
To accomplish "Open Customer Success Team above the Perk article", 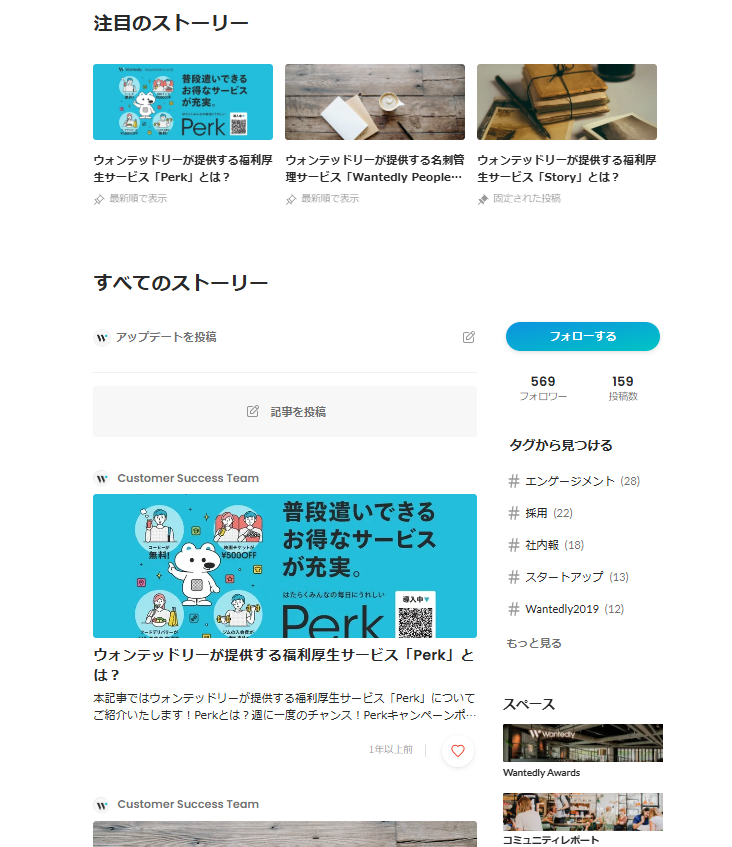I will [x=188, y=478].
